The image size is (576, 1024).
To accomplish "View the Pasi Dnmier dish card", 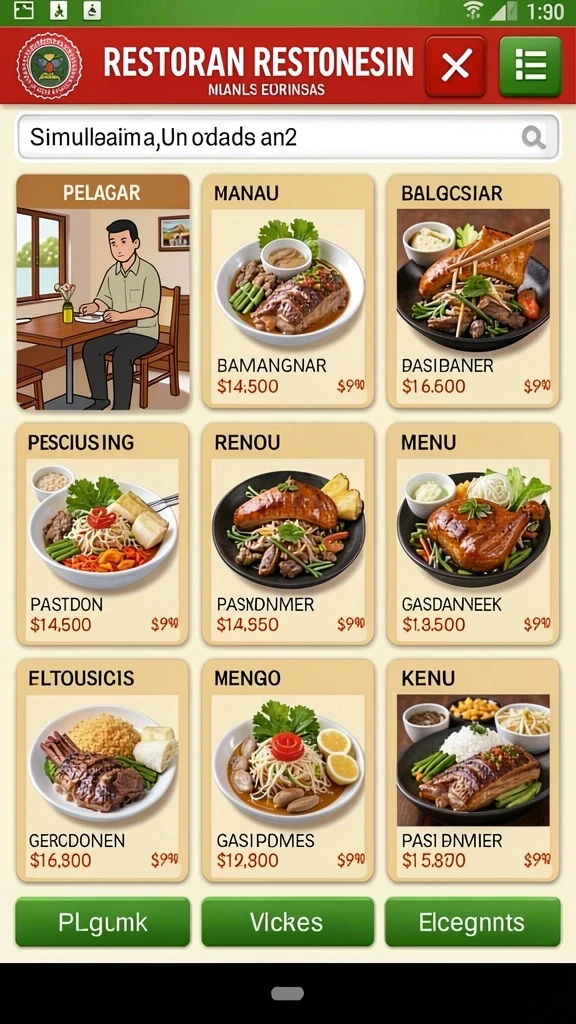I will [x=473, y=771].
